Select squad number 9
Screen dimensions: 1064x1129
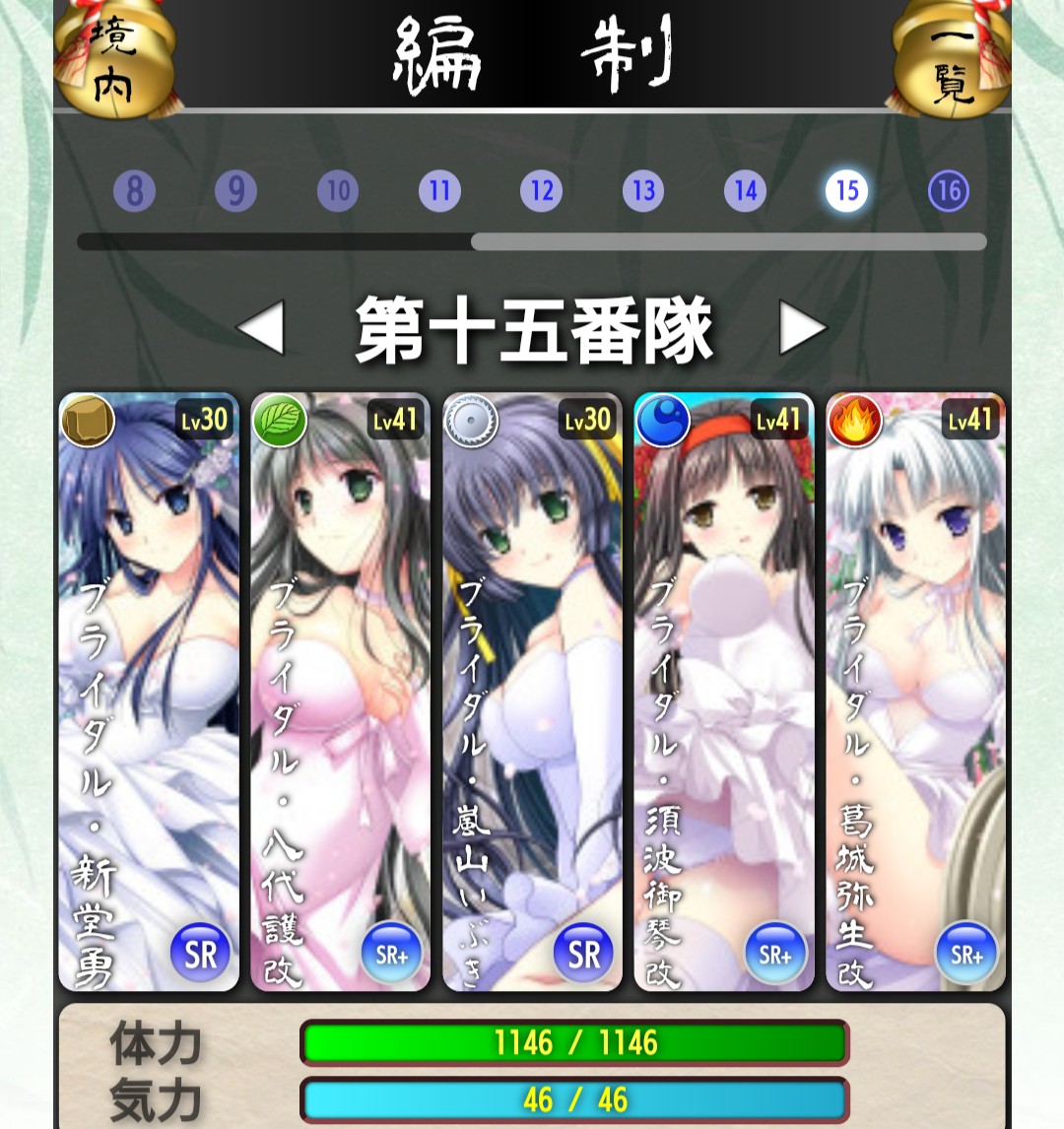[236, 191]
